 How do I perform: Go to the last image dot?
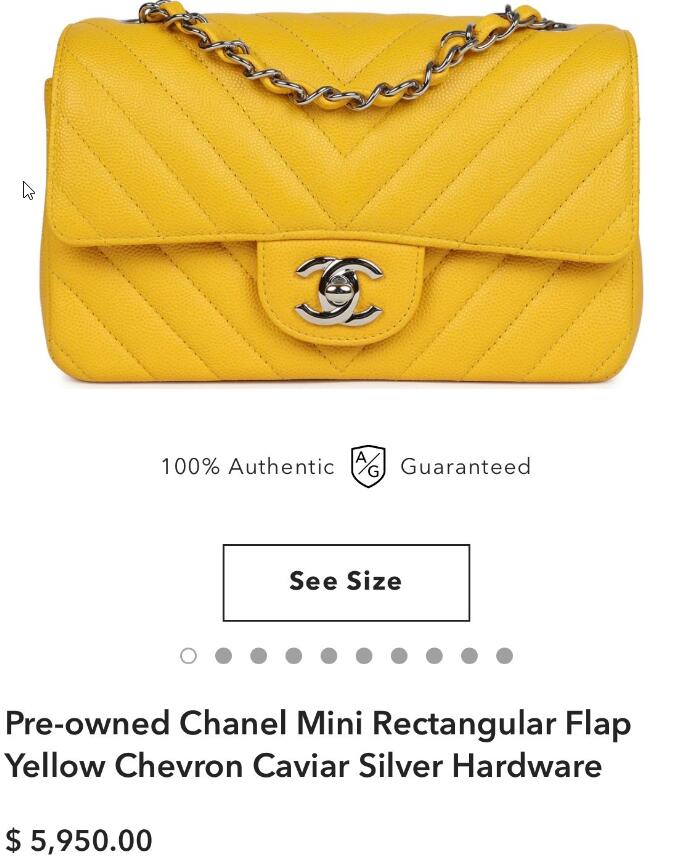point(505,656)
